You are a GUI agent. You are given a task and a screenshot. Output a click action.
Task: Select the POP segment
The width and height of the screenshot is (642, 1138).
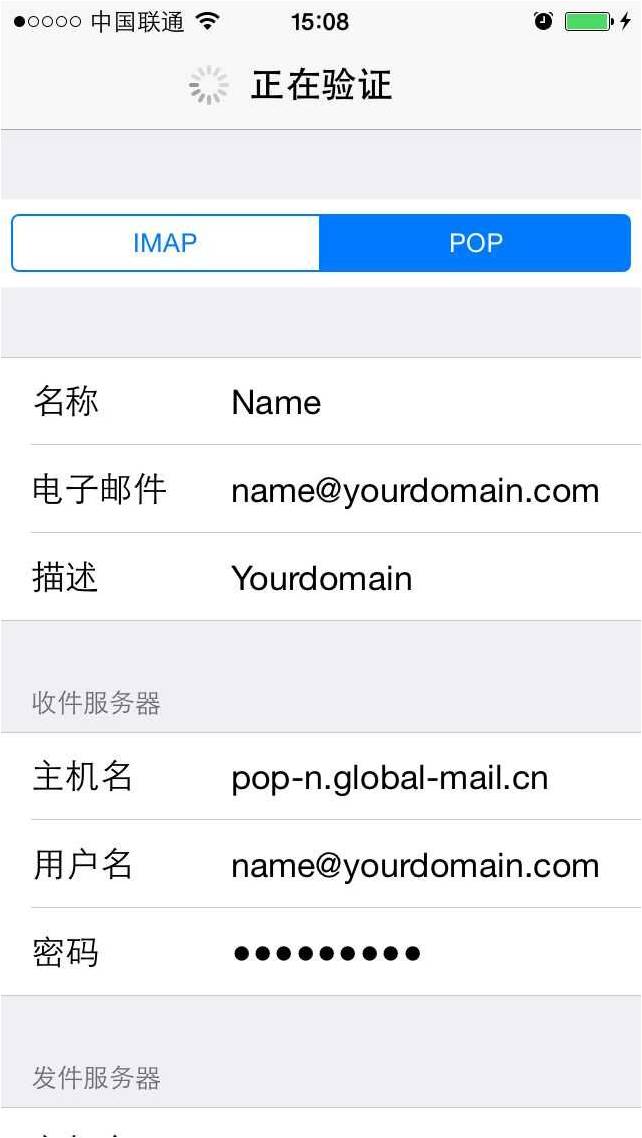[475, 243]
